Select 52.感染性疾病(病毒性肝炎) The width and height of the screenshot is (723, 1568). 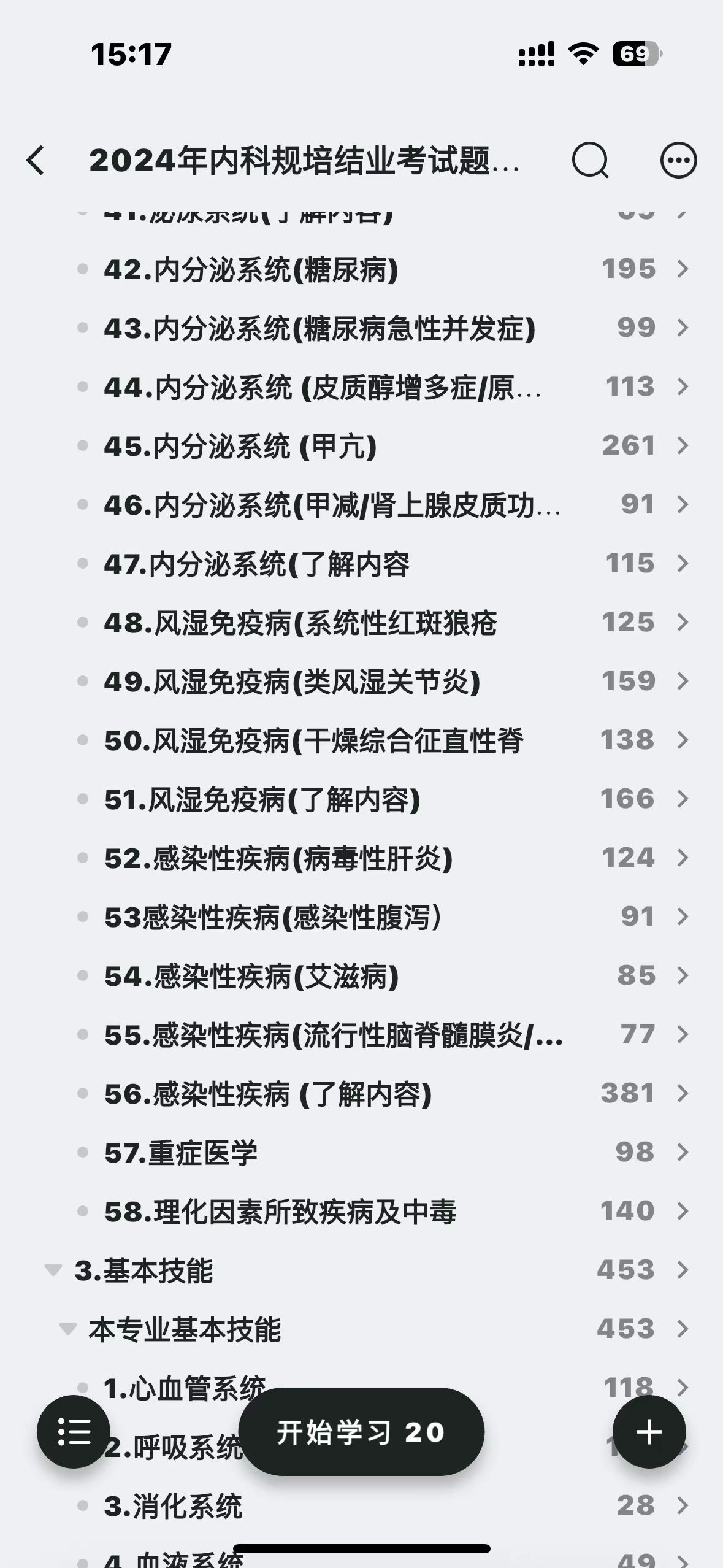[x=384, y=858]
